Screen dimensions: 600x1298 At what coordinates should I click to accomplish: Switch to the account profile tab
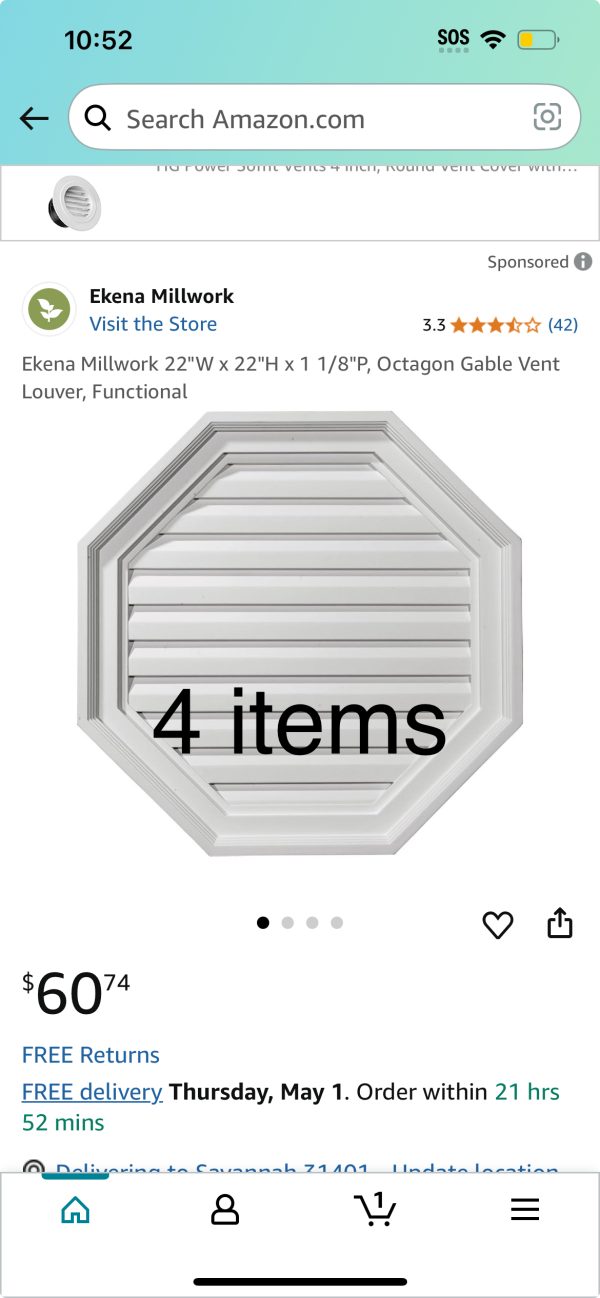point(225,1210)
